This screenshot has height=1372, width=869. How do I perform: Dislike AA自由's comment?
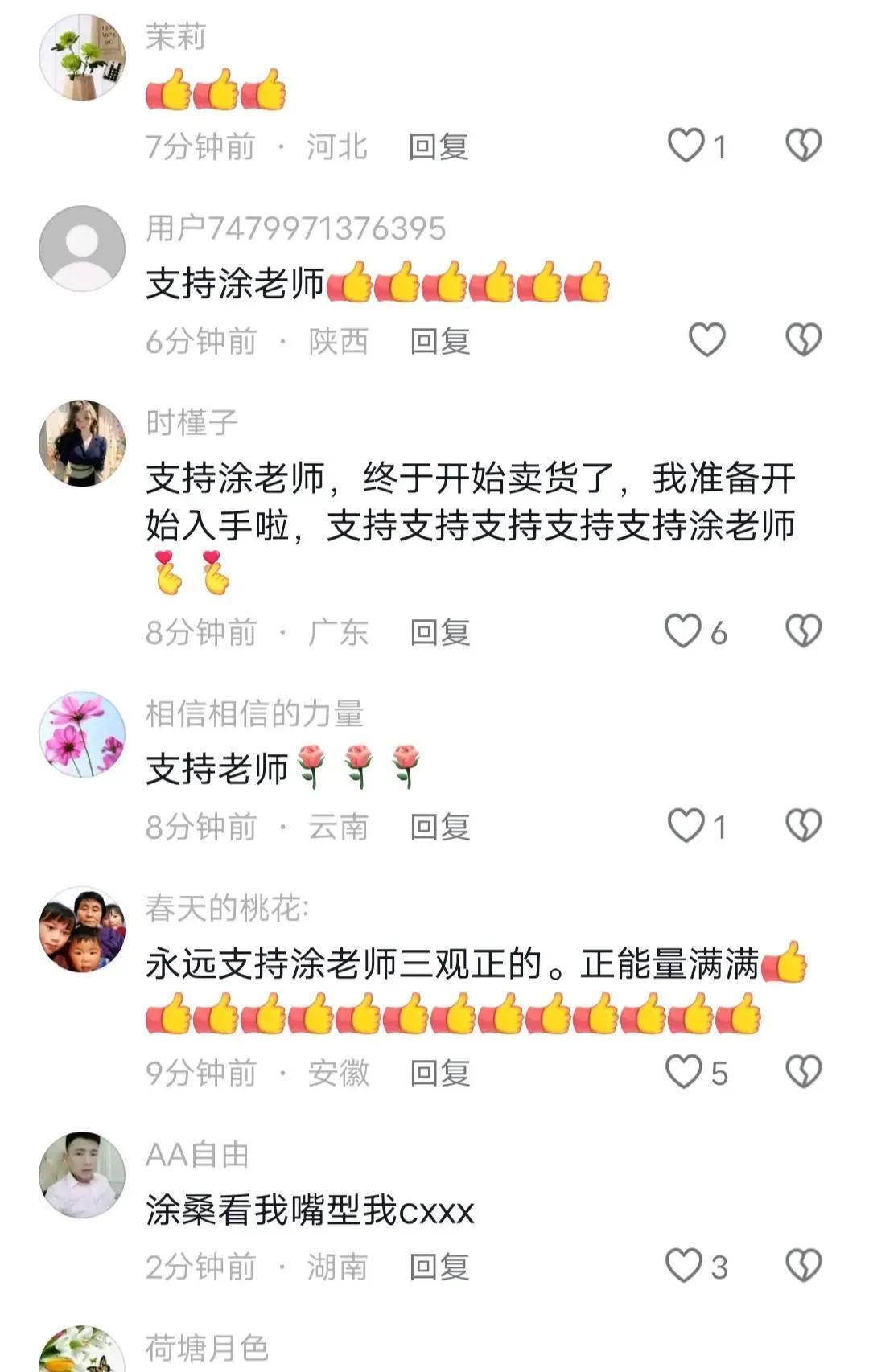803,1266
